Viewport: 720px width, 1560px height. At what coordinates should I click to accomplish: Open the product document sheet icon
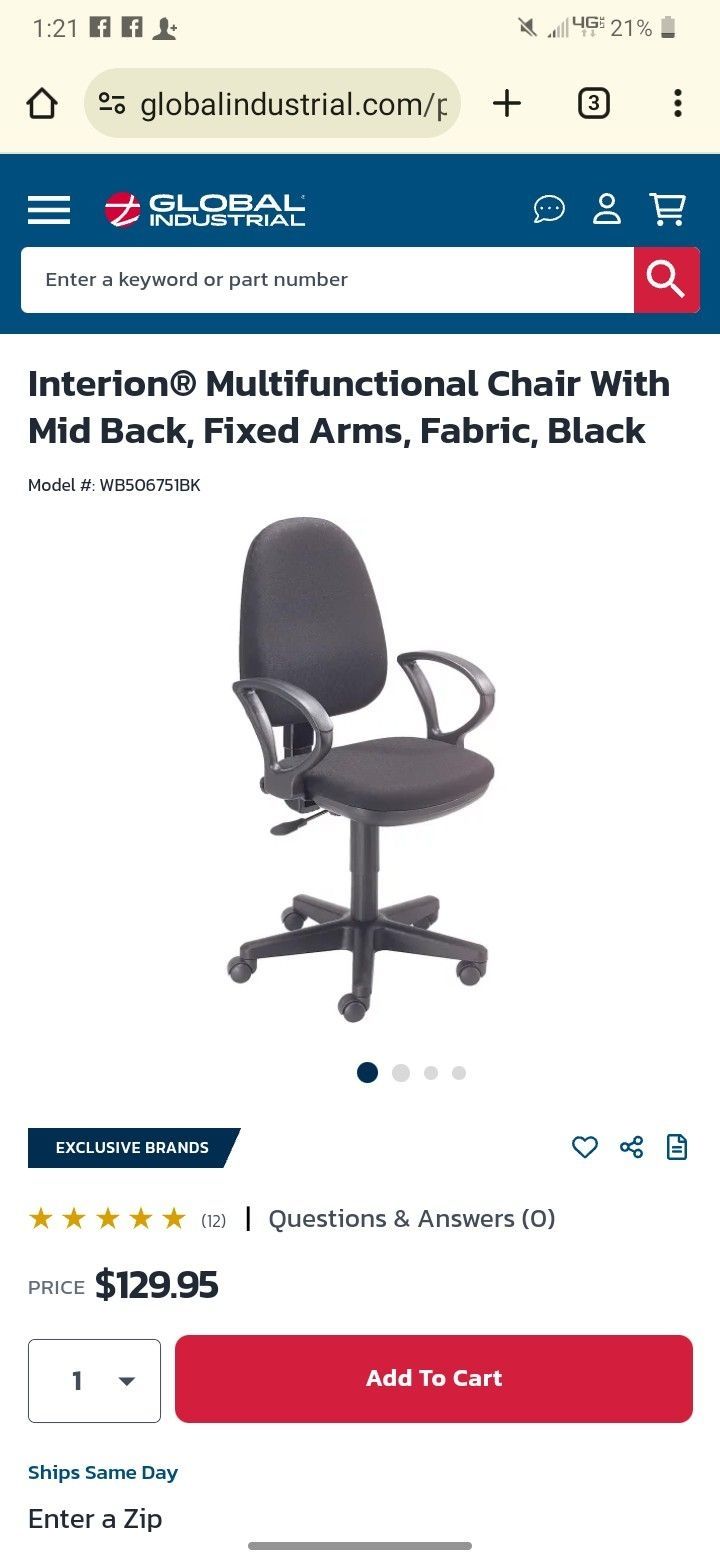(677, 1147)
